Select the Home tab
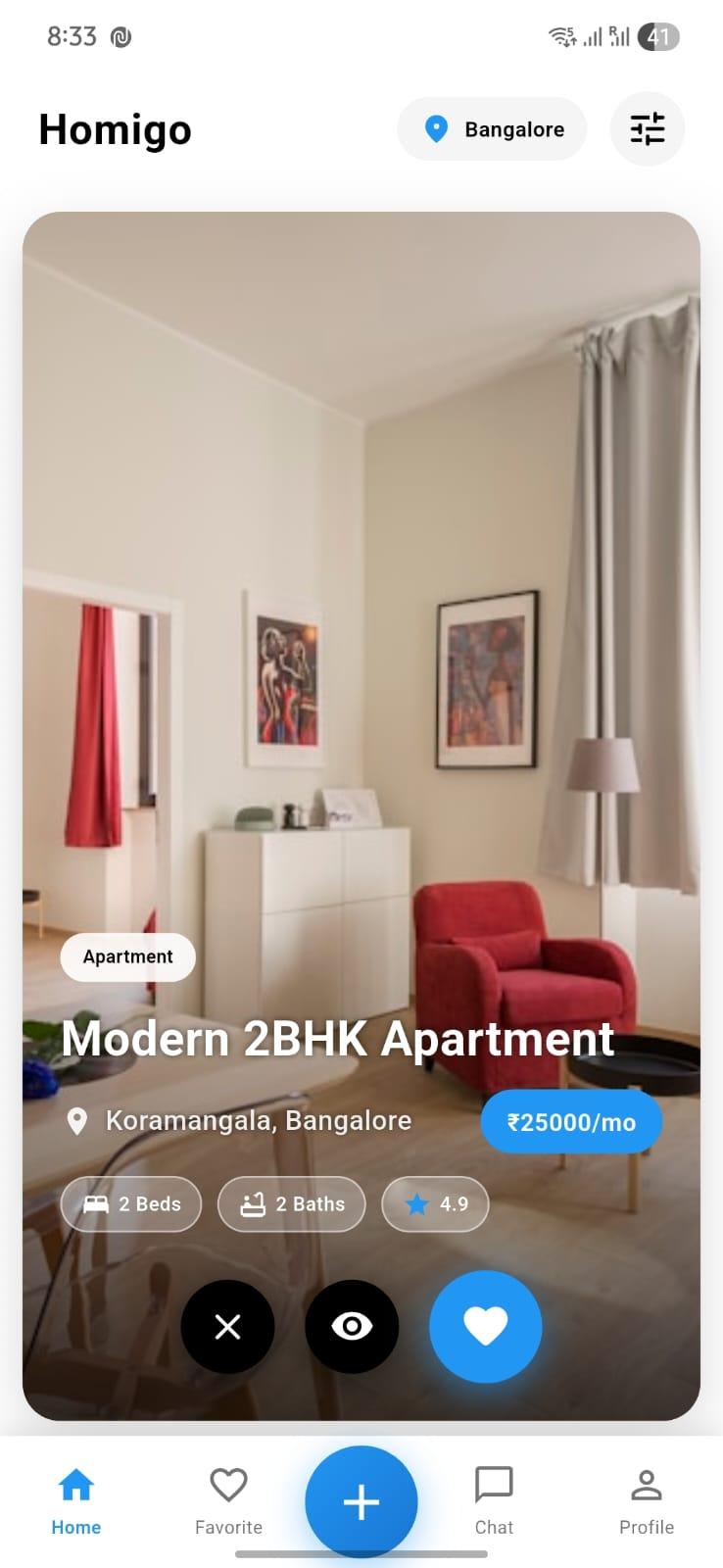 (76, 1500)
